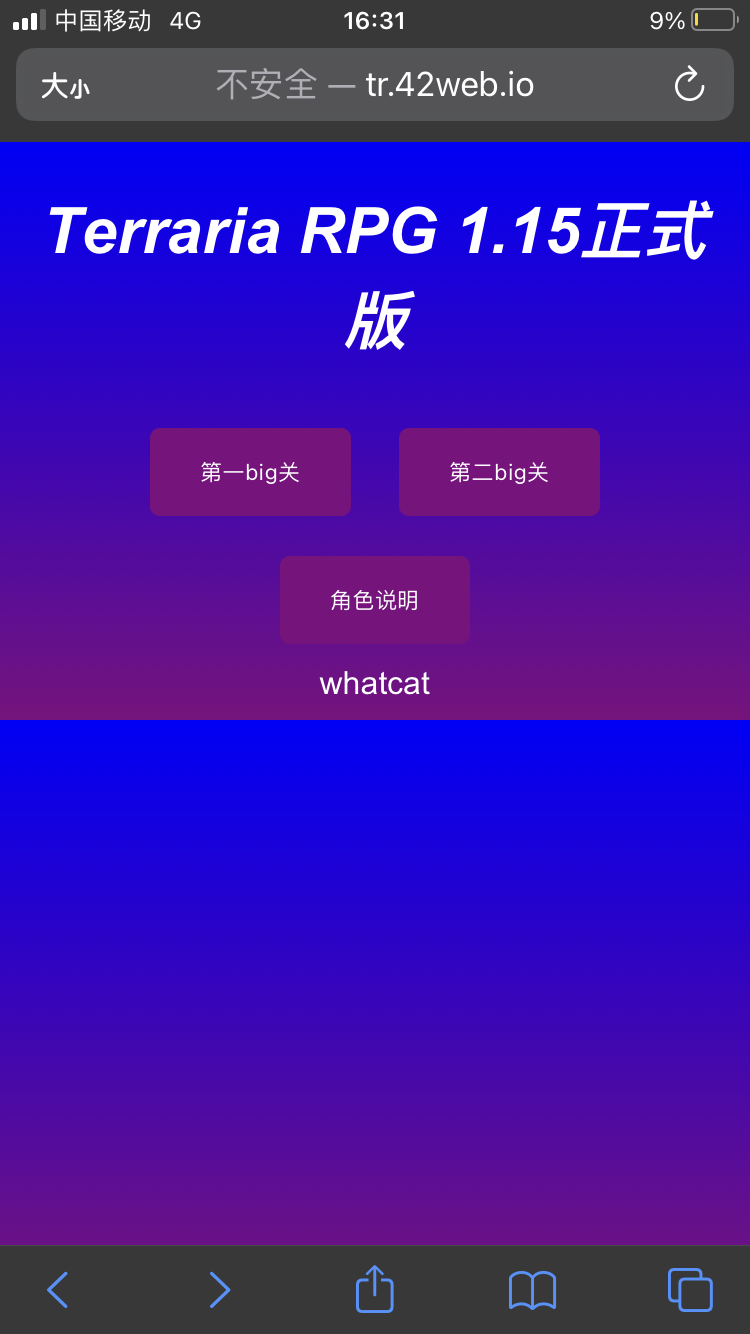
Task: Open the 第二big关 level
Action: (x=499, y=472)
